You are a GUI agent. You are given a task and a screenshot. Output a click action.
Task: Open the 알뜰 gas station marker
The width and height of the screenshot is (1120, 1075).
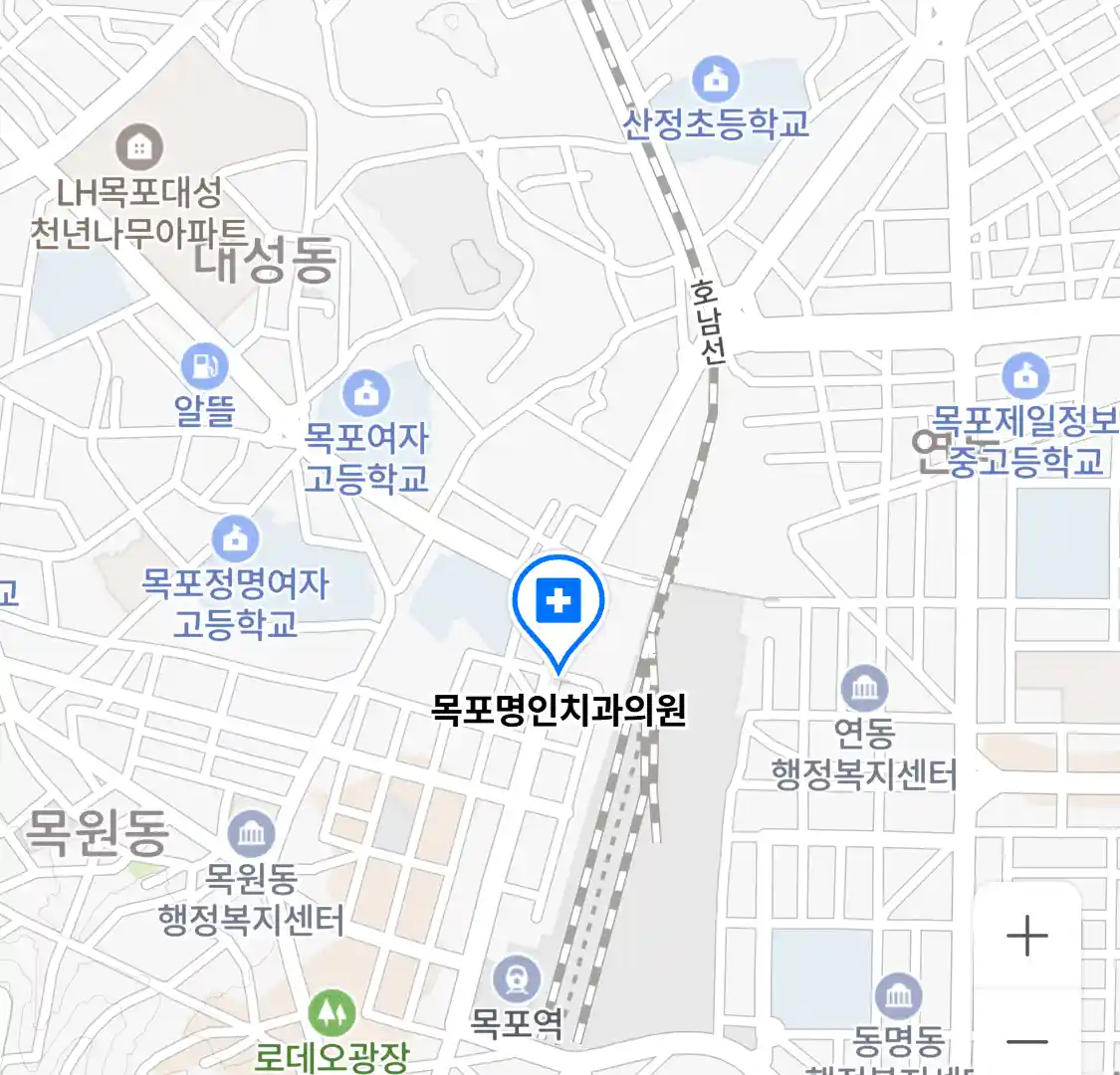tap(204, 367)
